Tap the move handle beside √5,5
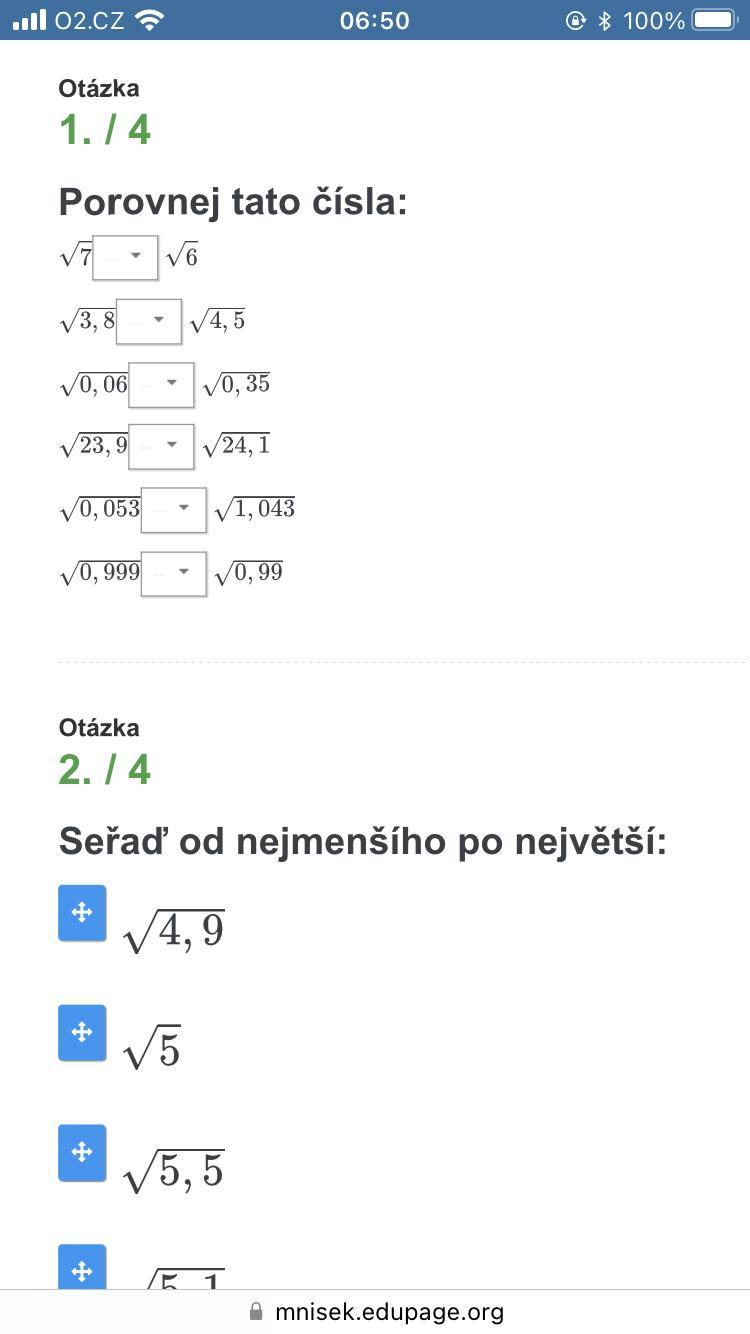This screenshot has width=750, height=1334. click(x=82, y=1153)
